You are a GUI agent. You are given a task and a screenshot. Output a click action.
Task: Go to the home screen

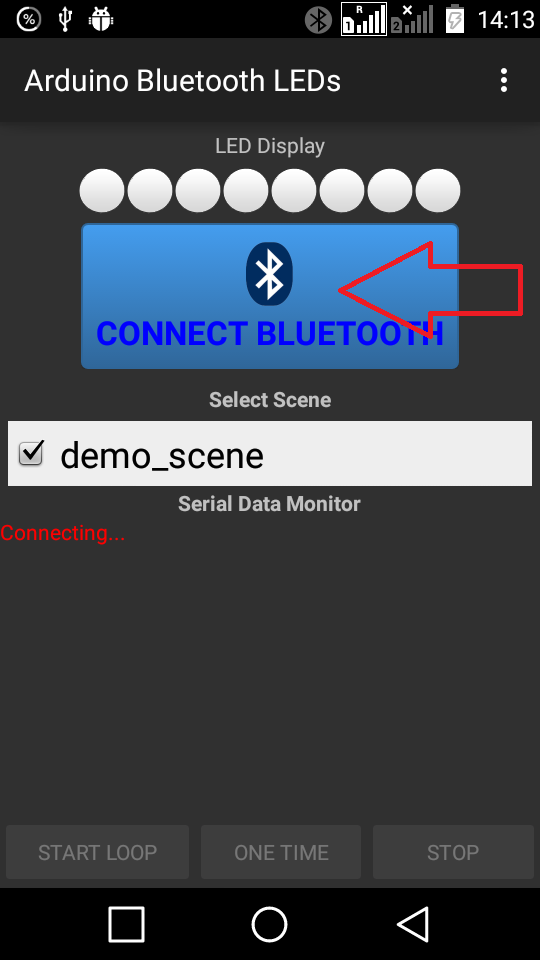click(x=269, y=924)
